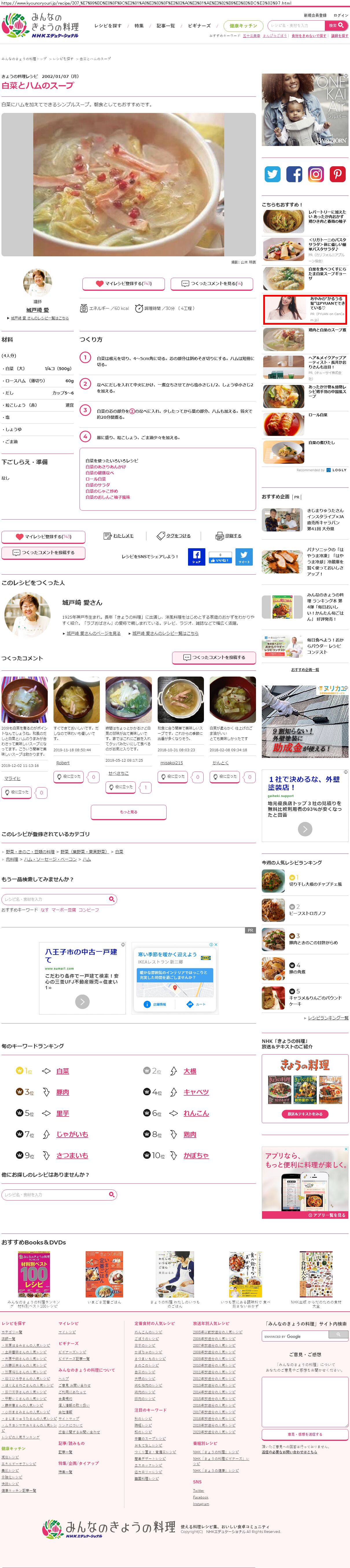
Task: Tap もっと見る to load more comments
Action: (x=128, y=812)
